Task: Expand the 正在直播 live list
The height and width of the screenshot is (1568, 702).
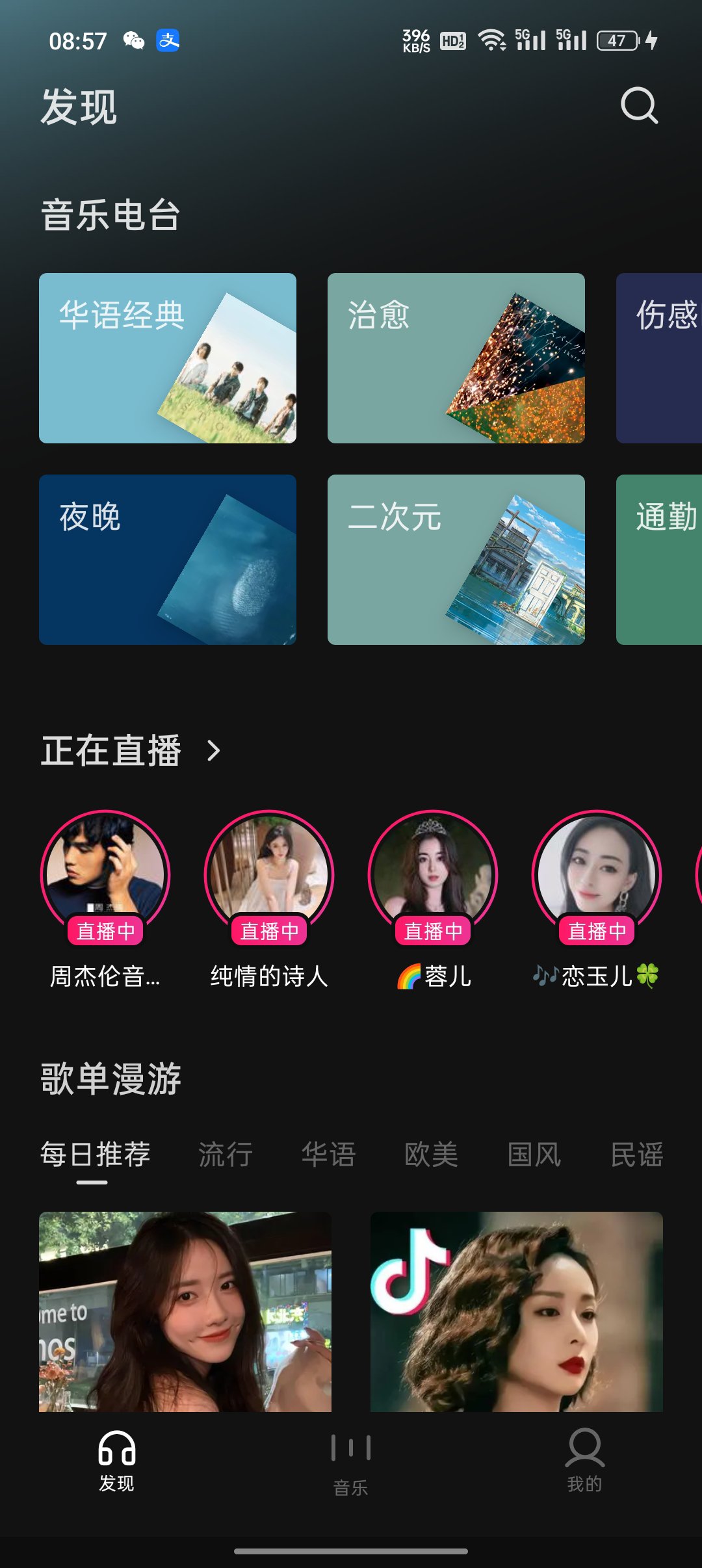Action: point(213,751)
